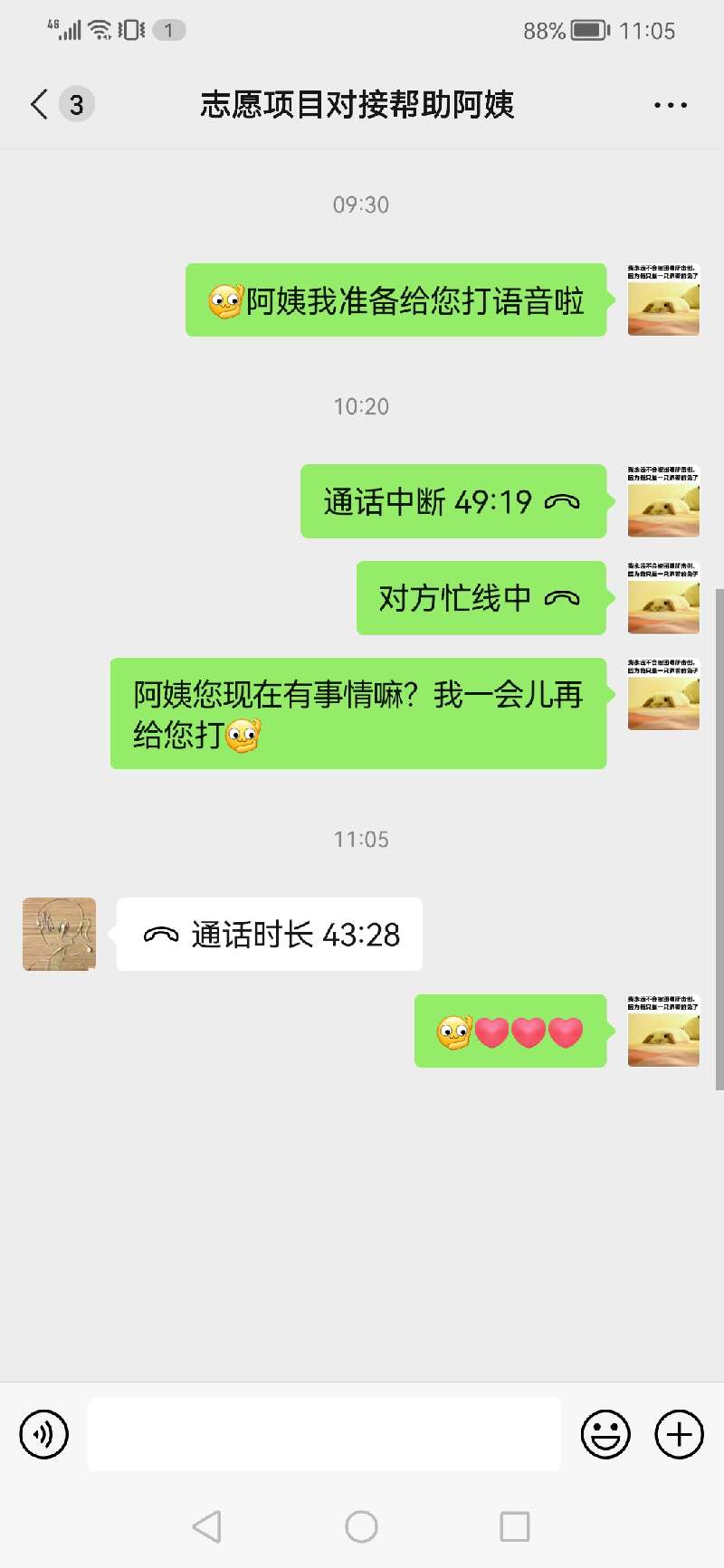Tap the 通话时长 43:28 call record
The image size is (724, 1568).
click(270, 935)
